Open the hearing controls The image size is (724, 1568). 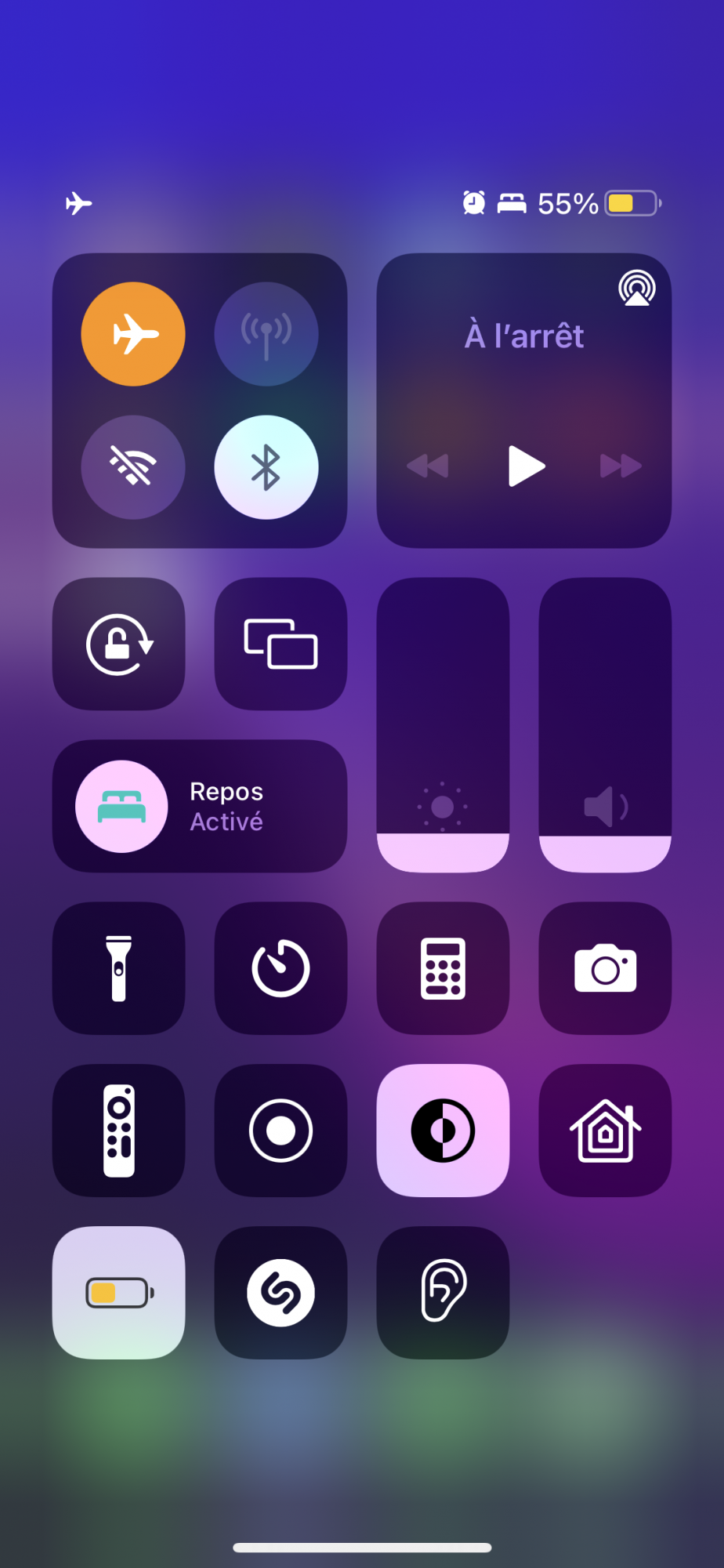coord(443,1293)
